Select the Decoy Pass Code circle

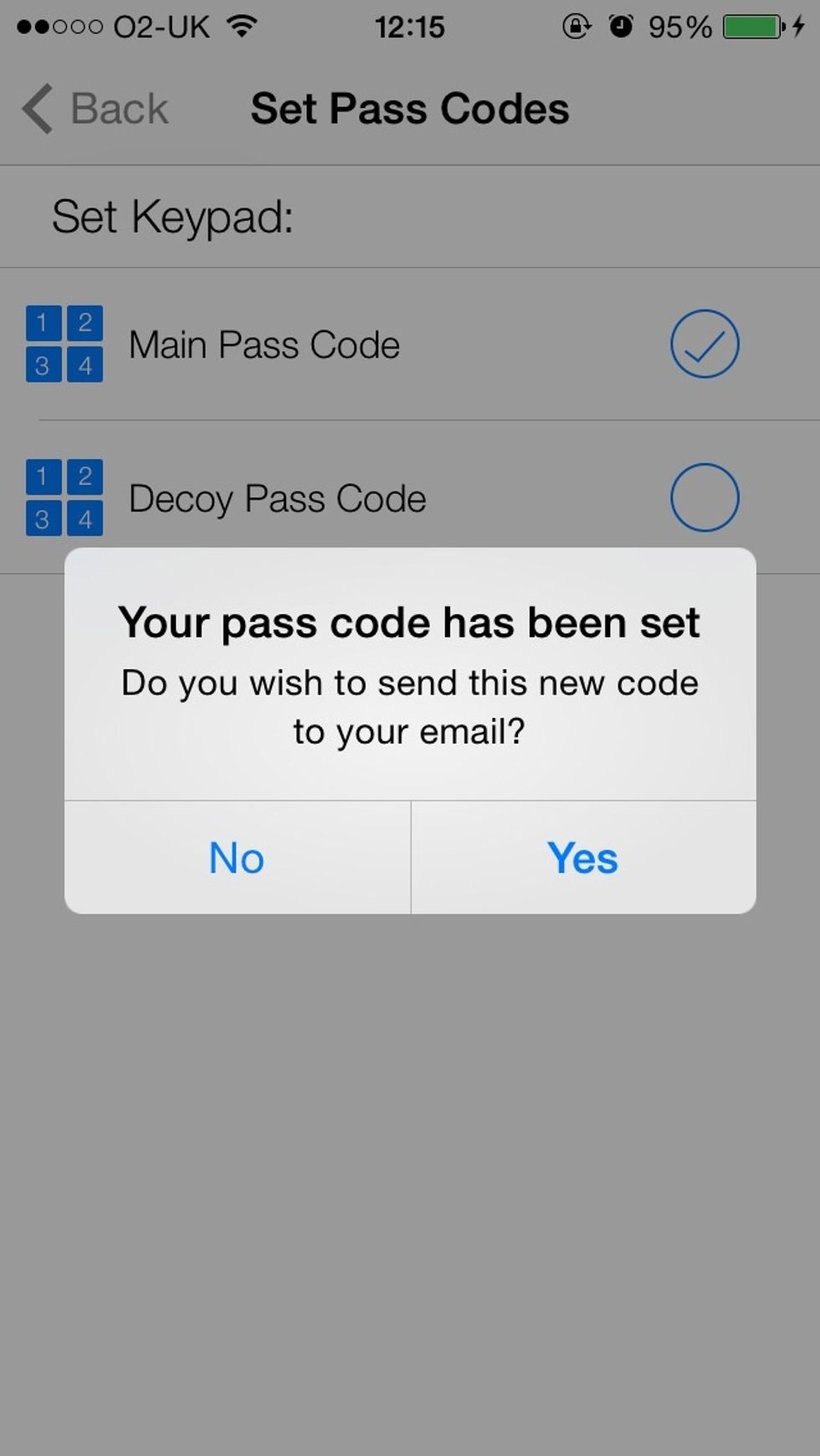705,498
